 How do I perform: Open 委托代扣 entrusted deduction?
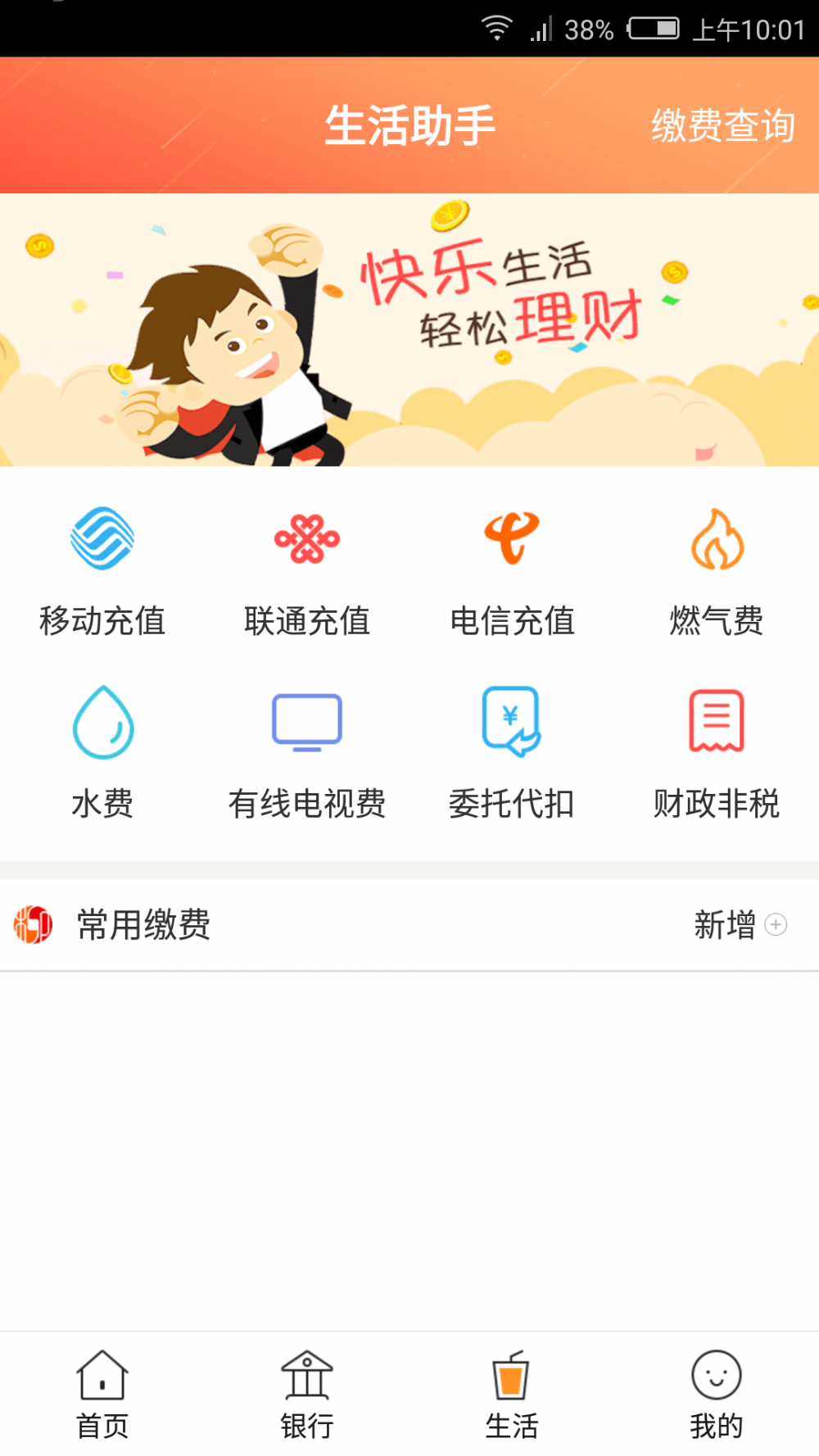(512, 754)
